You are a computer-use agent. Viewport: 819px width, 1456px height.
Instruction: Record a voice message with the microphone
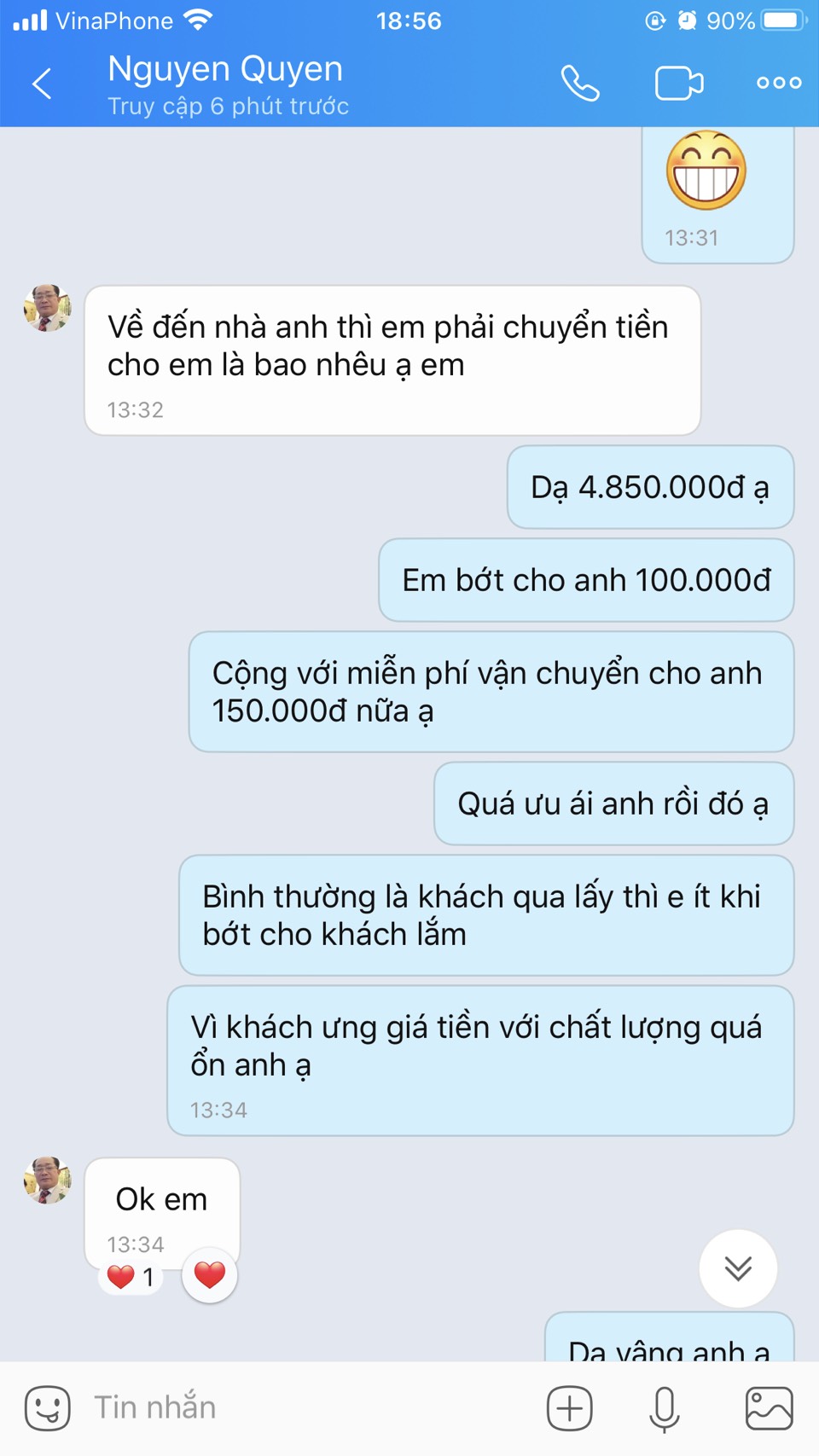665,1407
